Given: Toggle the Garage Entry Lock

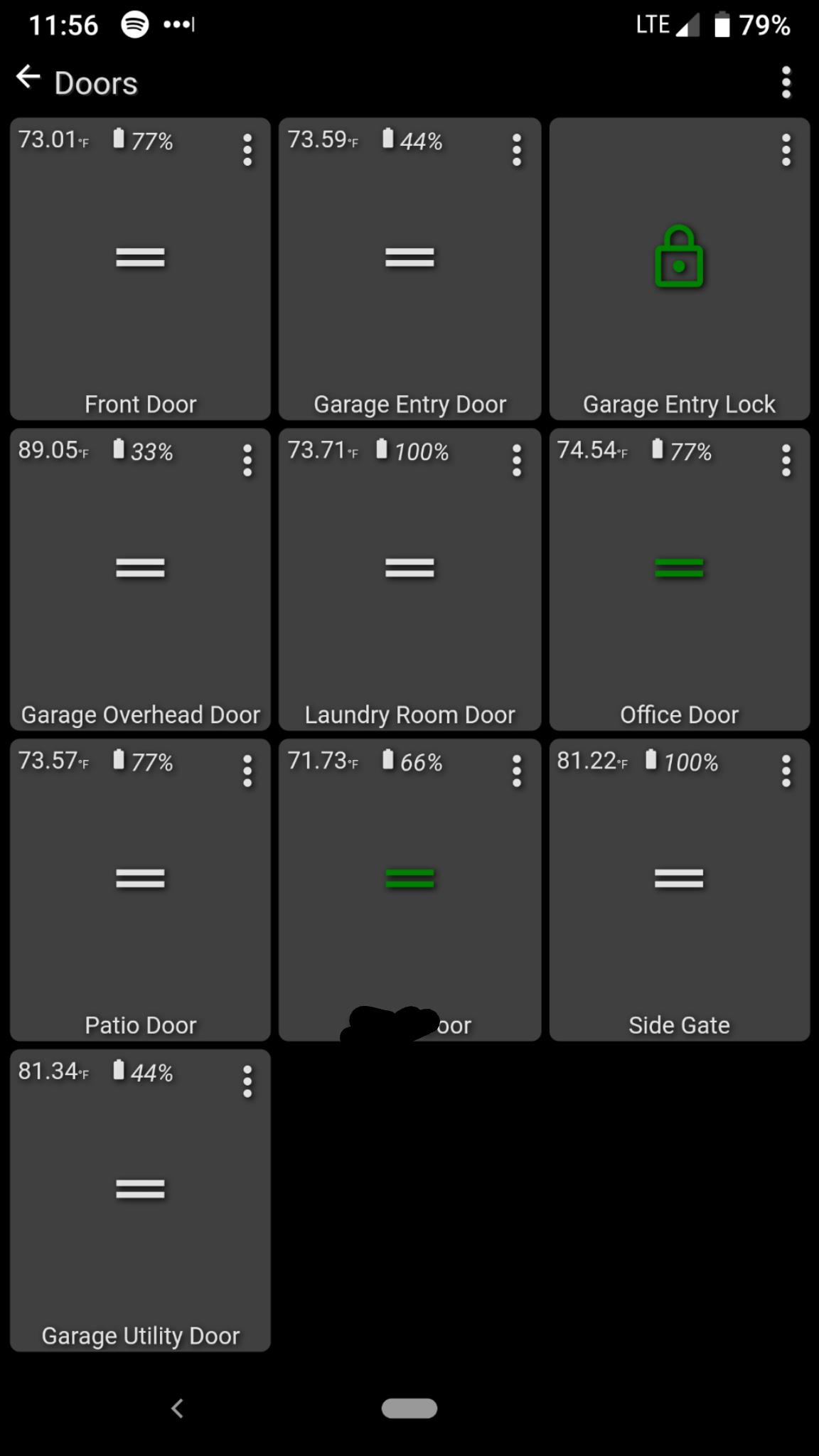Looking at the screenshot, I should 679,257.
